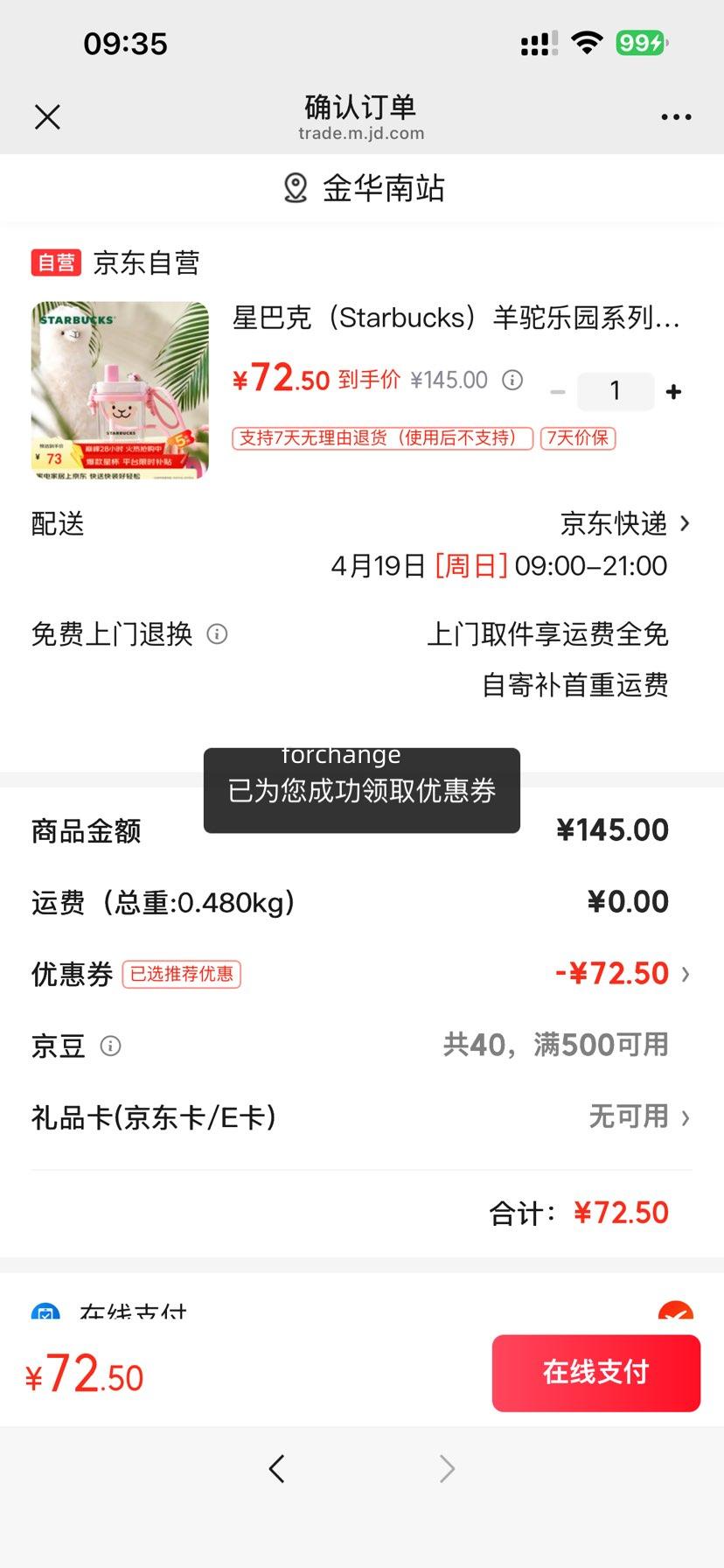Screen dimensions: 724x1568
Task: Click the back arrow at page bottom
Action: click(277, 1468)
